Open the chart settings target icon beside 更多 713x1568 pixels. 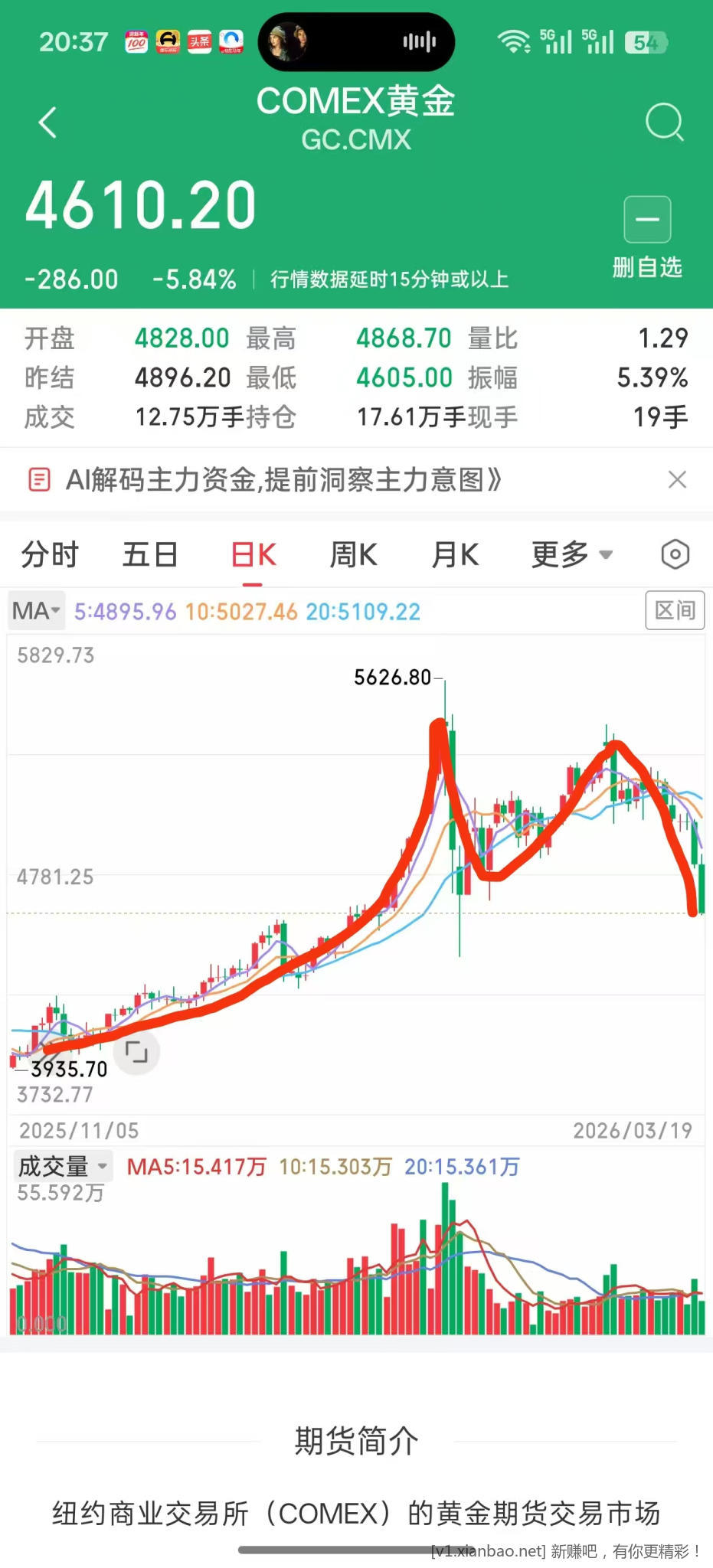click(675, 554)
